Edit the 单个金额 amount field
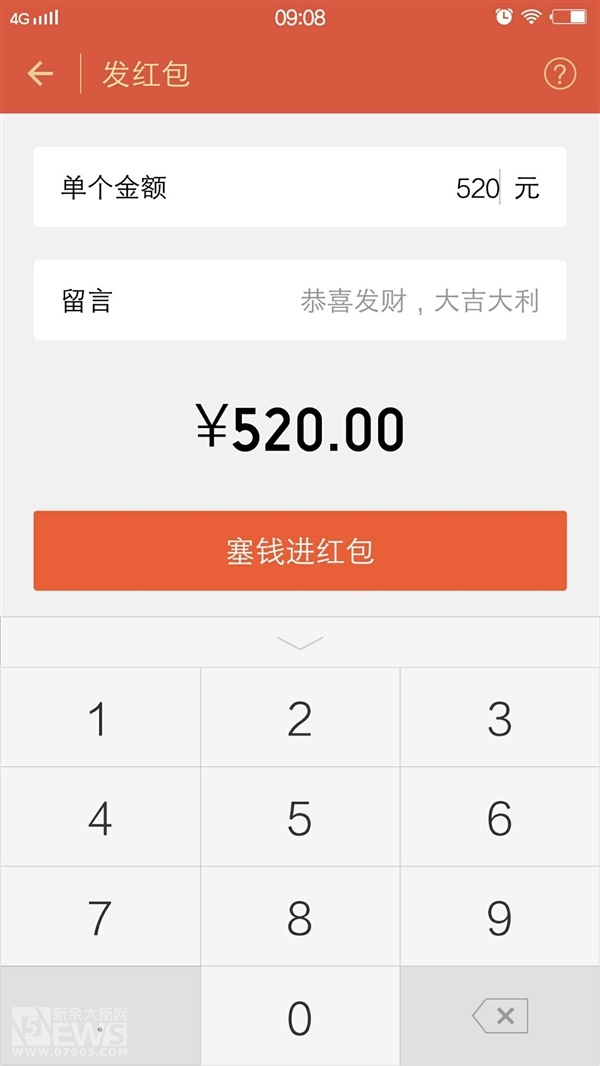 (300, 187)
